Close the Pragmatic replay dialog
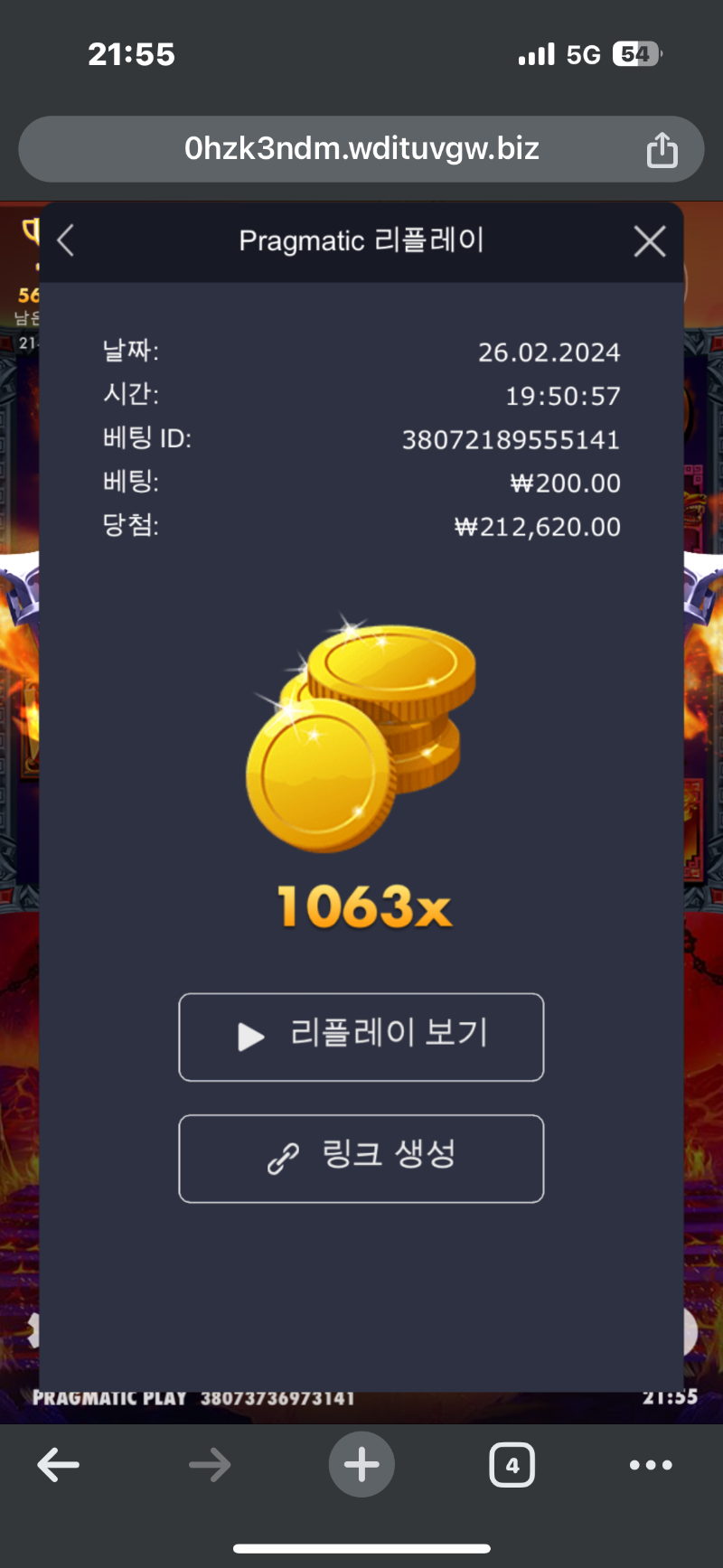Image resolution: width=723 pixels, height=1568 pixels. (x=650, y=241)
